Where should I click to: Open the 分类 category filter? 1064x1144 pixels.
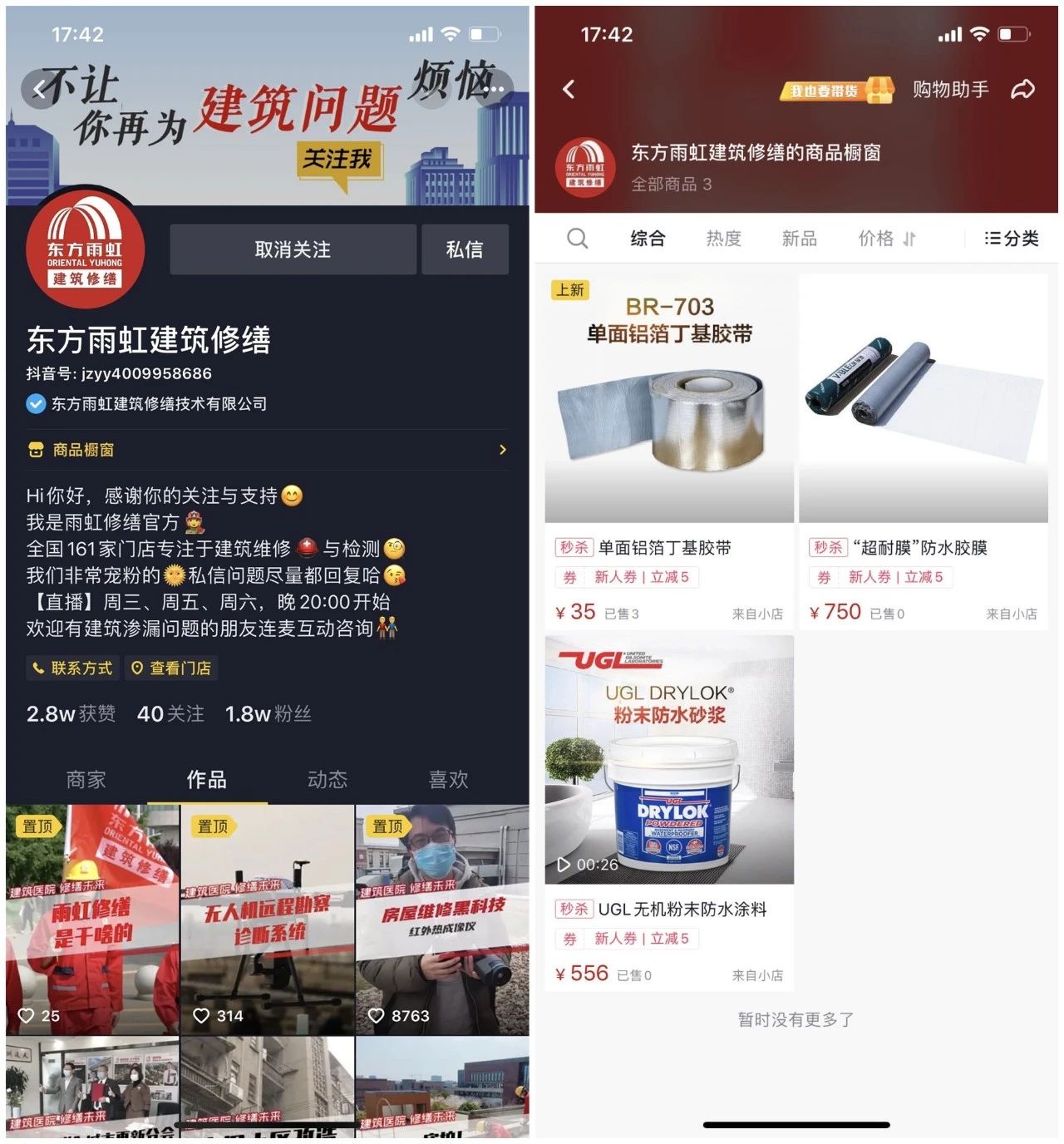[x=1012, y=239]
